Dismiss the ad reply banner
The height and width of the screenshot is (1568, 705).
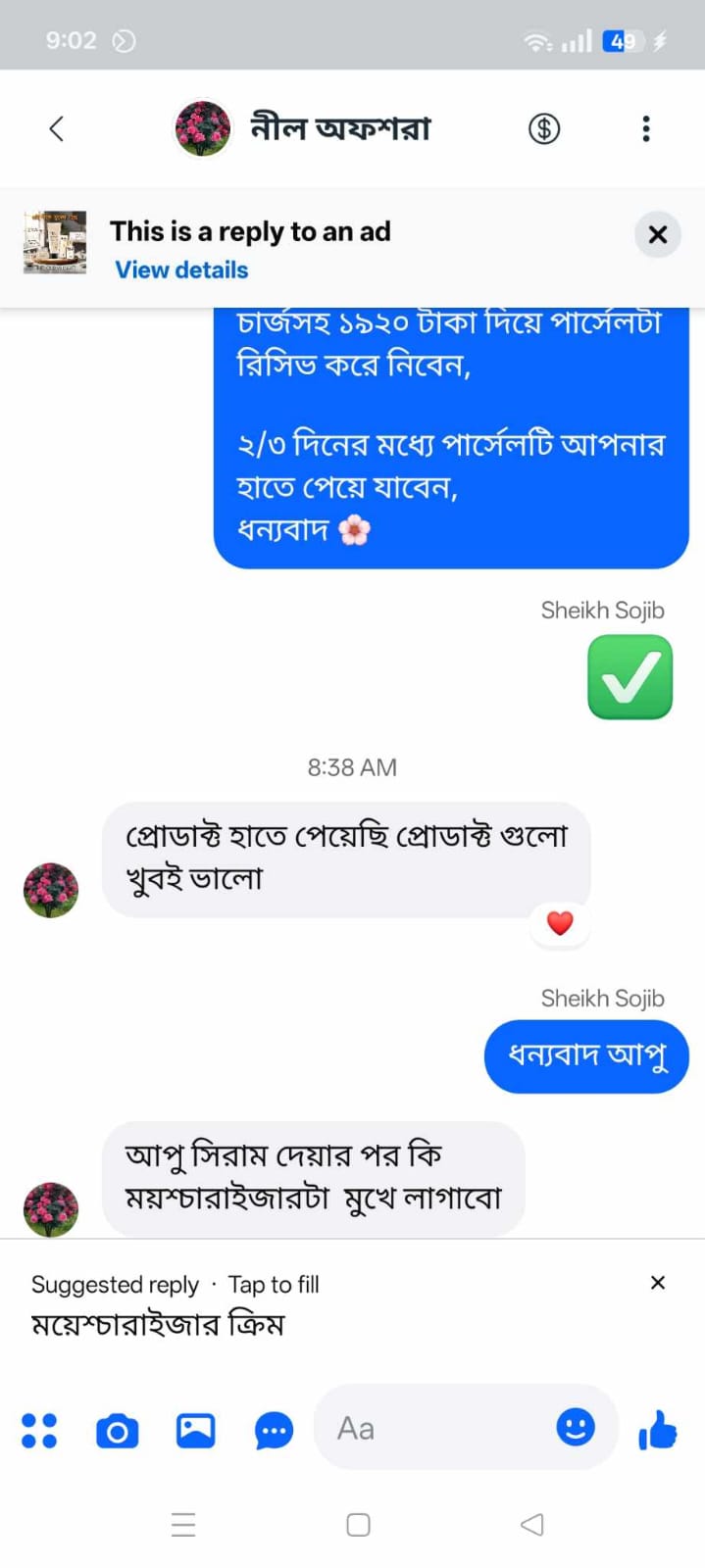tap(658, 234)
